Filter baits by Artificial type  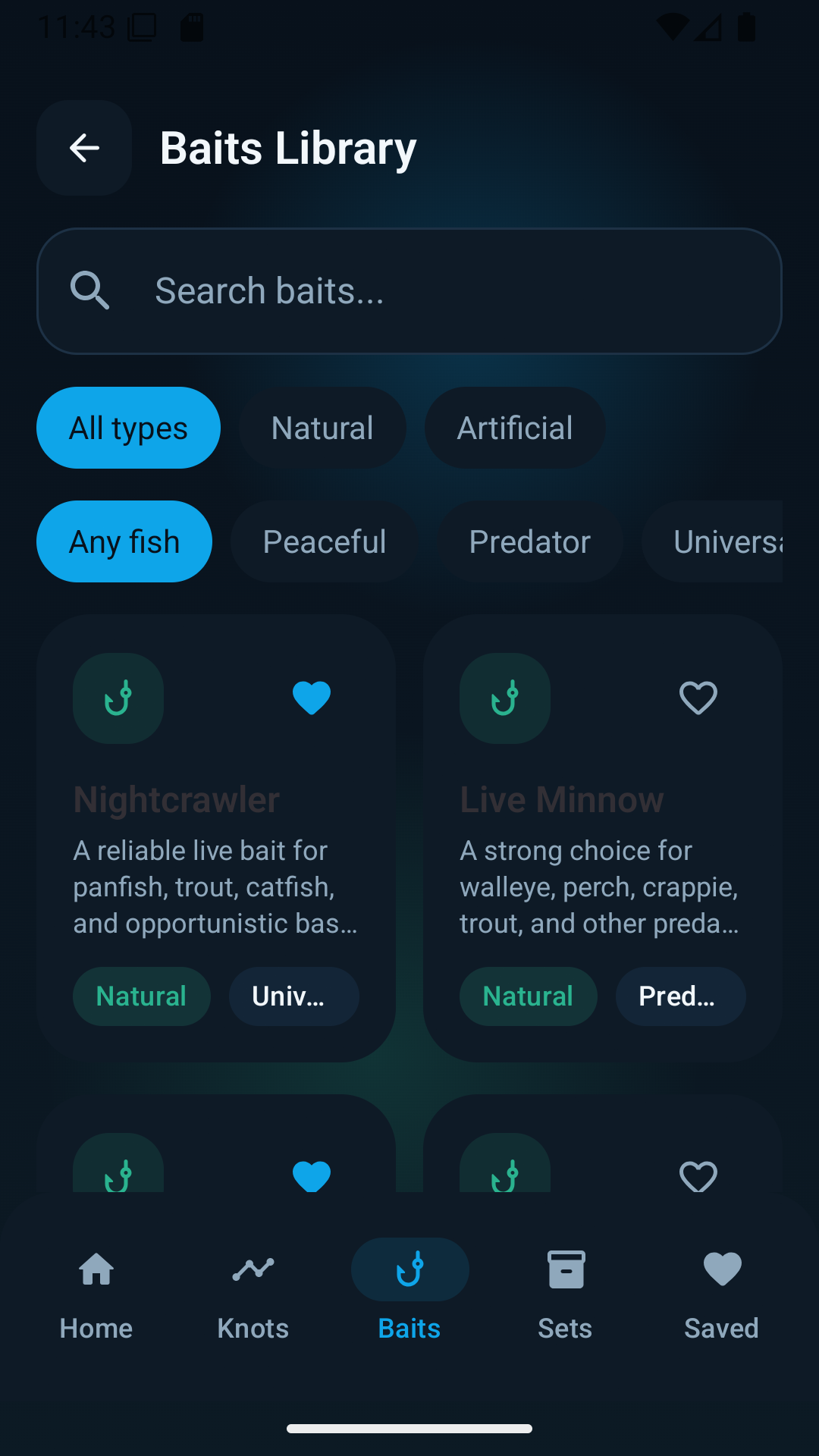click(515, 428)
